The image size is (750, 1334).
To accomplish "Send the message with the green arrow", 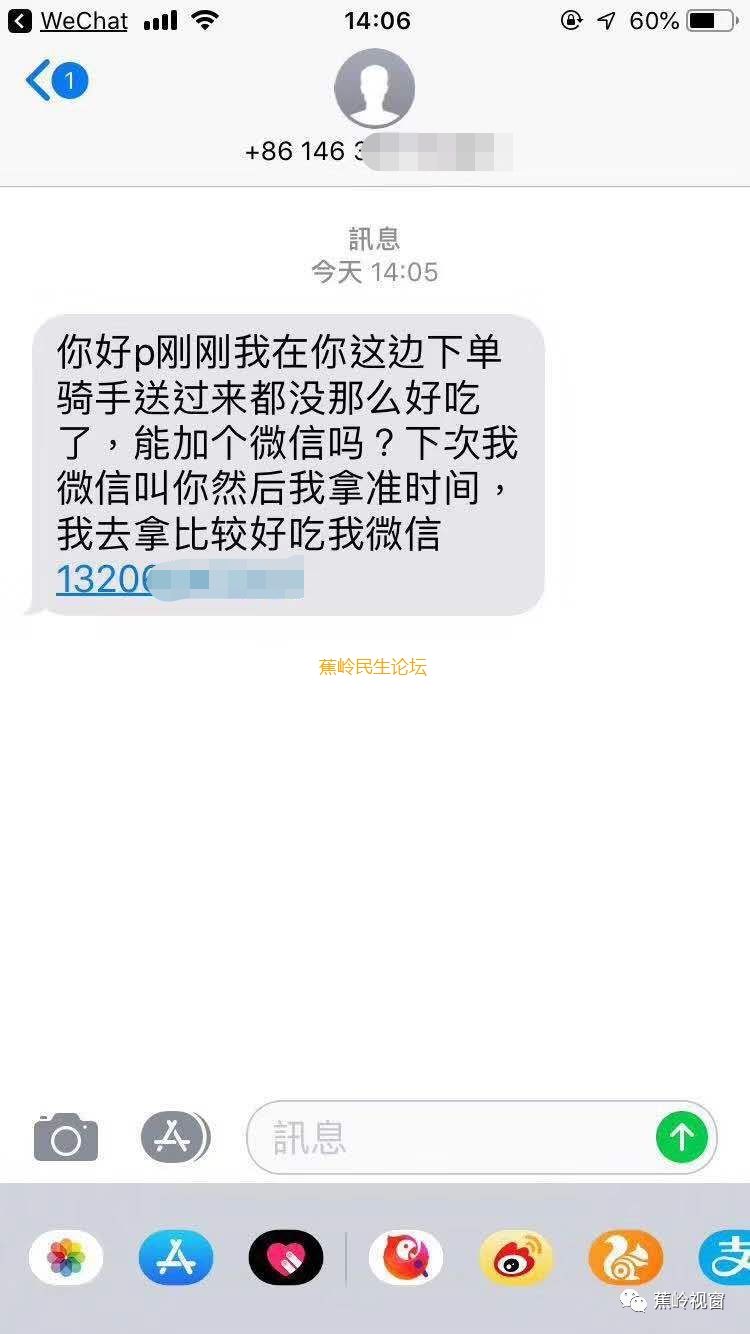I will (682, 1137).
